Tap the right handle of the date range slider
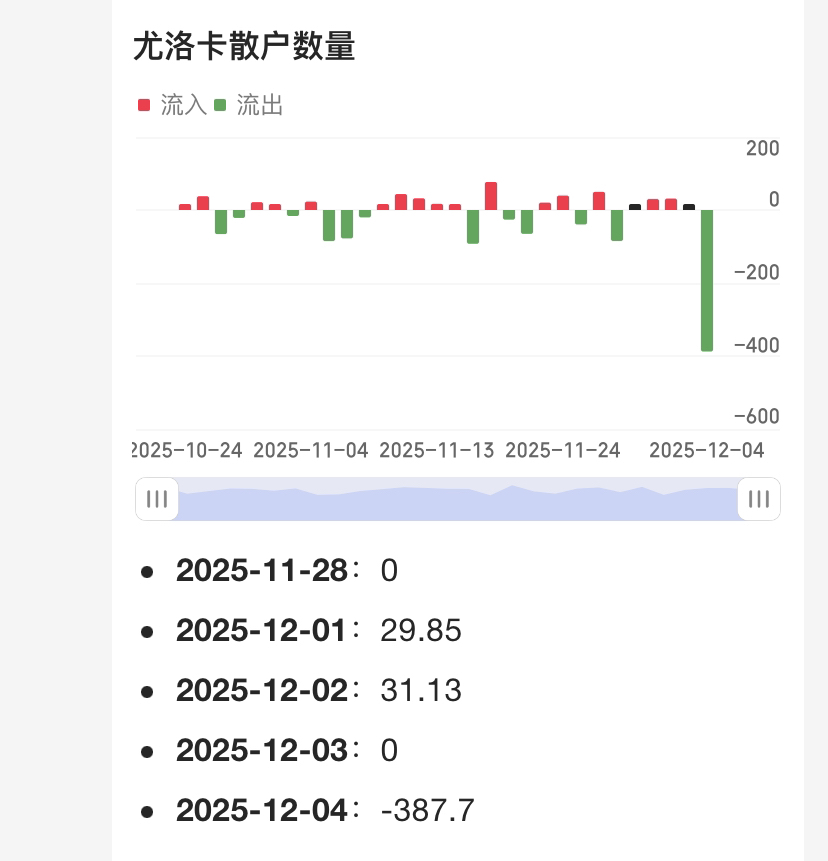The width and height of the screenshot is (828, 861). pos(759,499)
